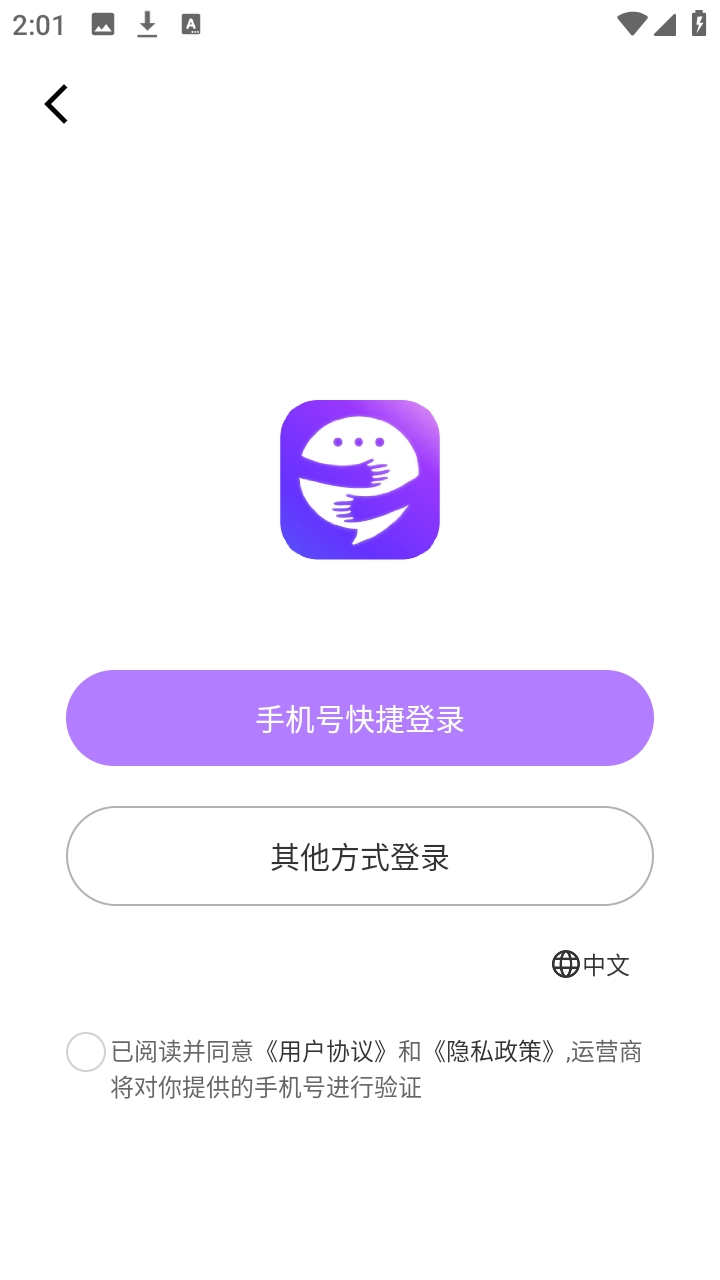Screen dimensions: 720x1280
Task: Click the cellular signal icon
Action: click(664, 24)
